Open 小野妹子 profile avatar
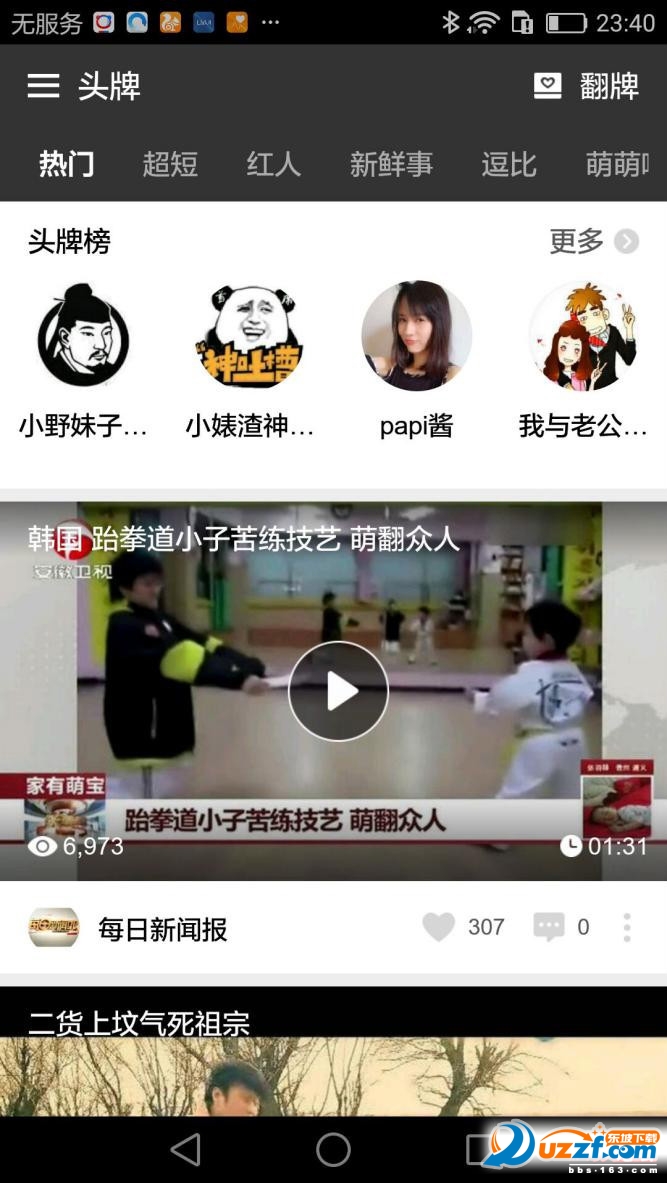 (83, 336)
